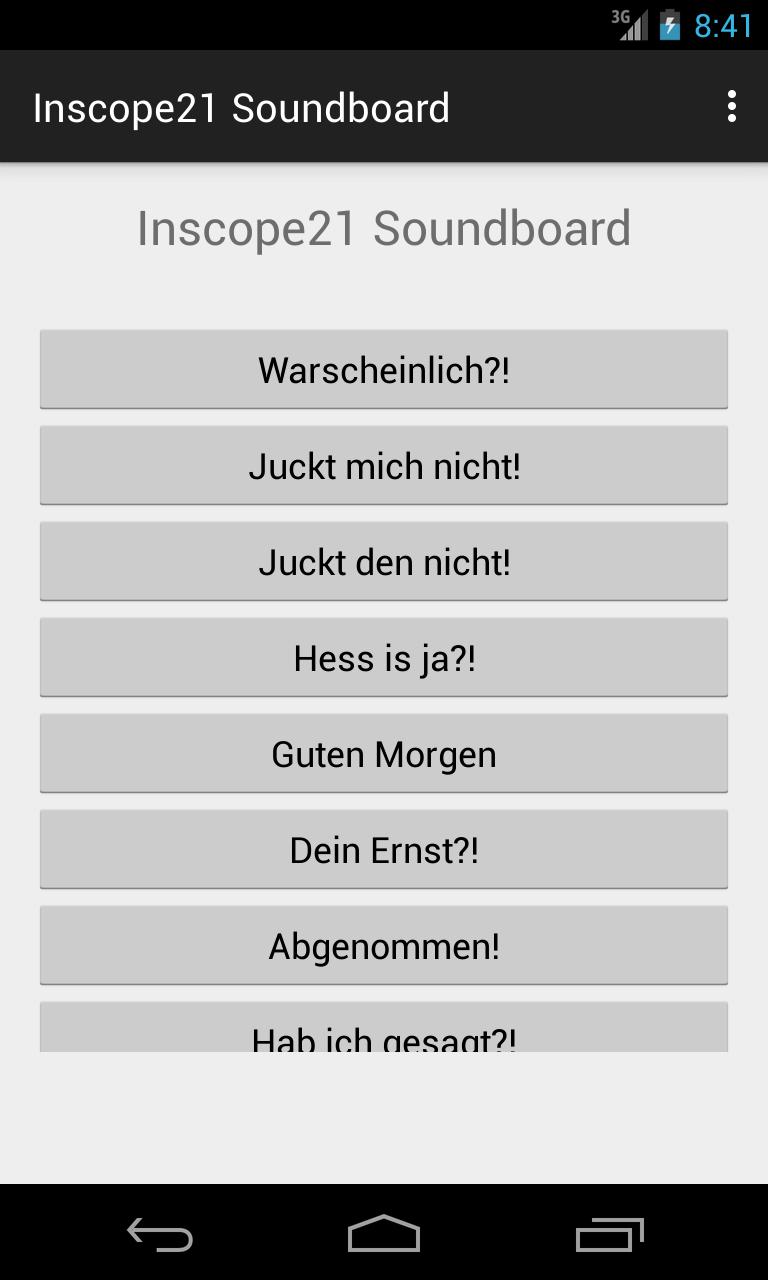Play the 'Guten Morgen' sound
The height and width of the screenshot is (1280, 768).
[384, 753]
